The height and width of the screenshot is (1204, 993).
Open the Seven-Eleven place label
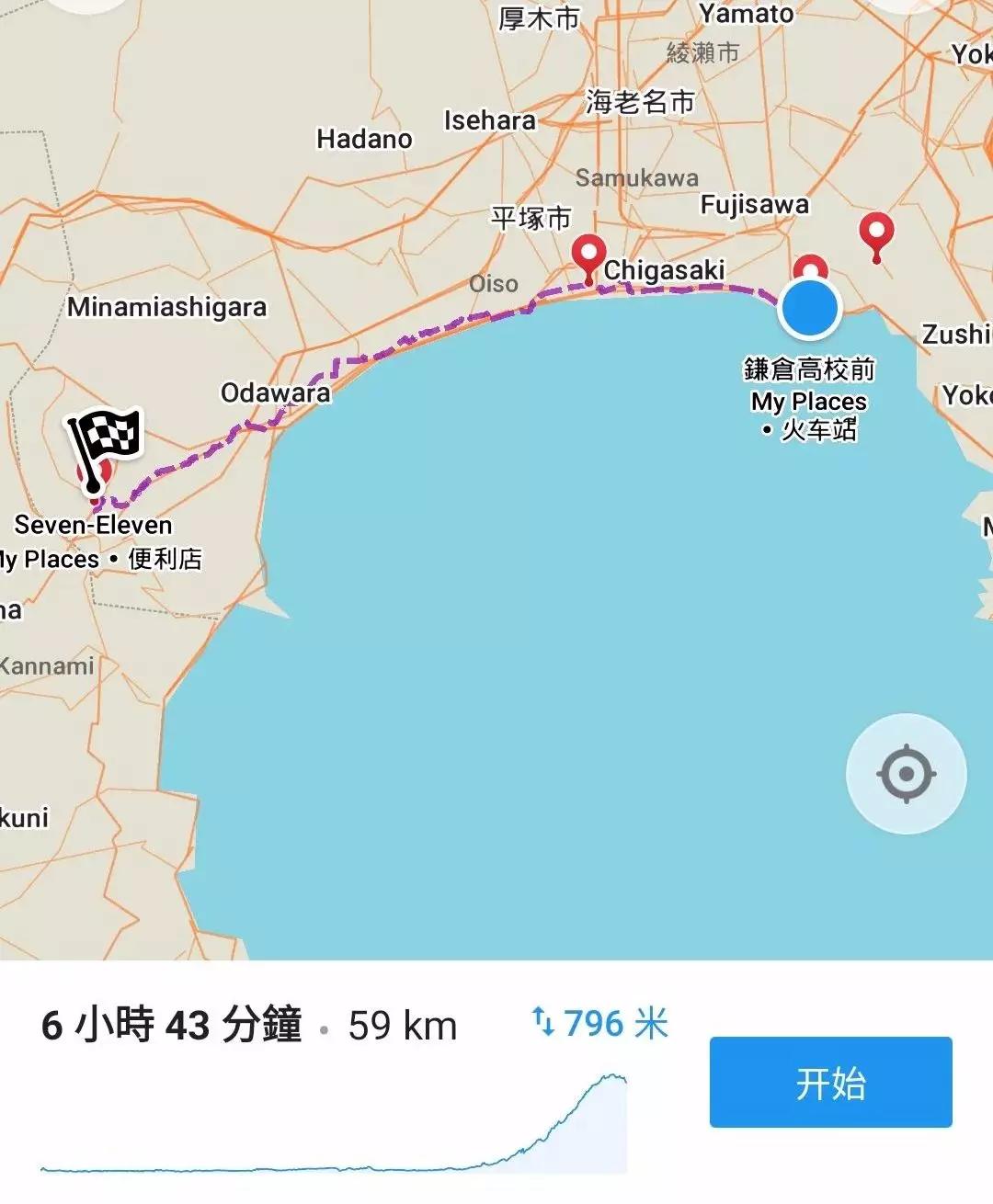point(93,525)
